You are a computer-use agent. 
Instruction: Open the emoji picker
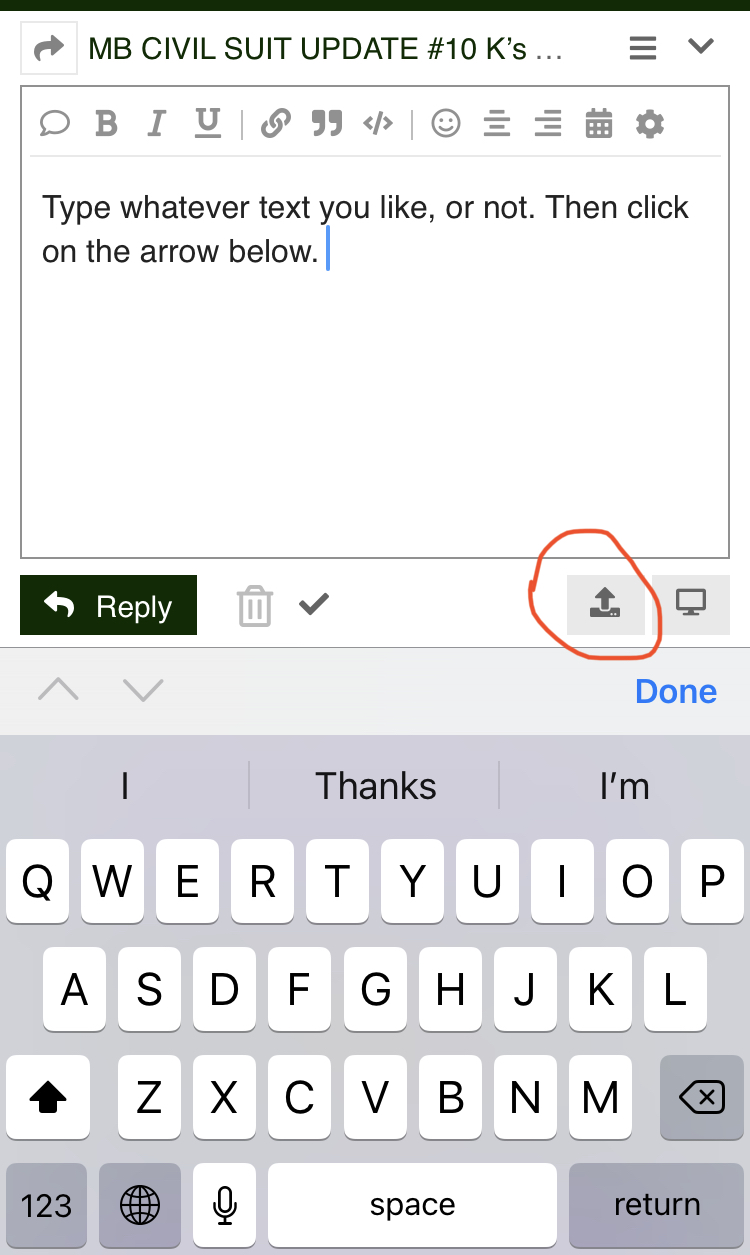445,124
